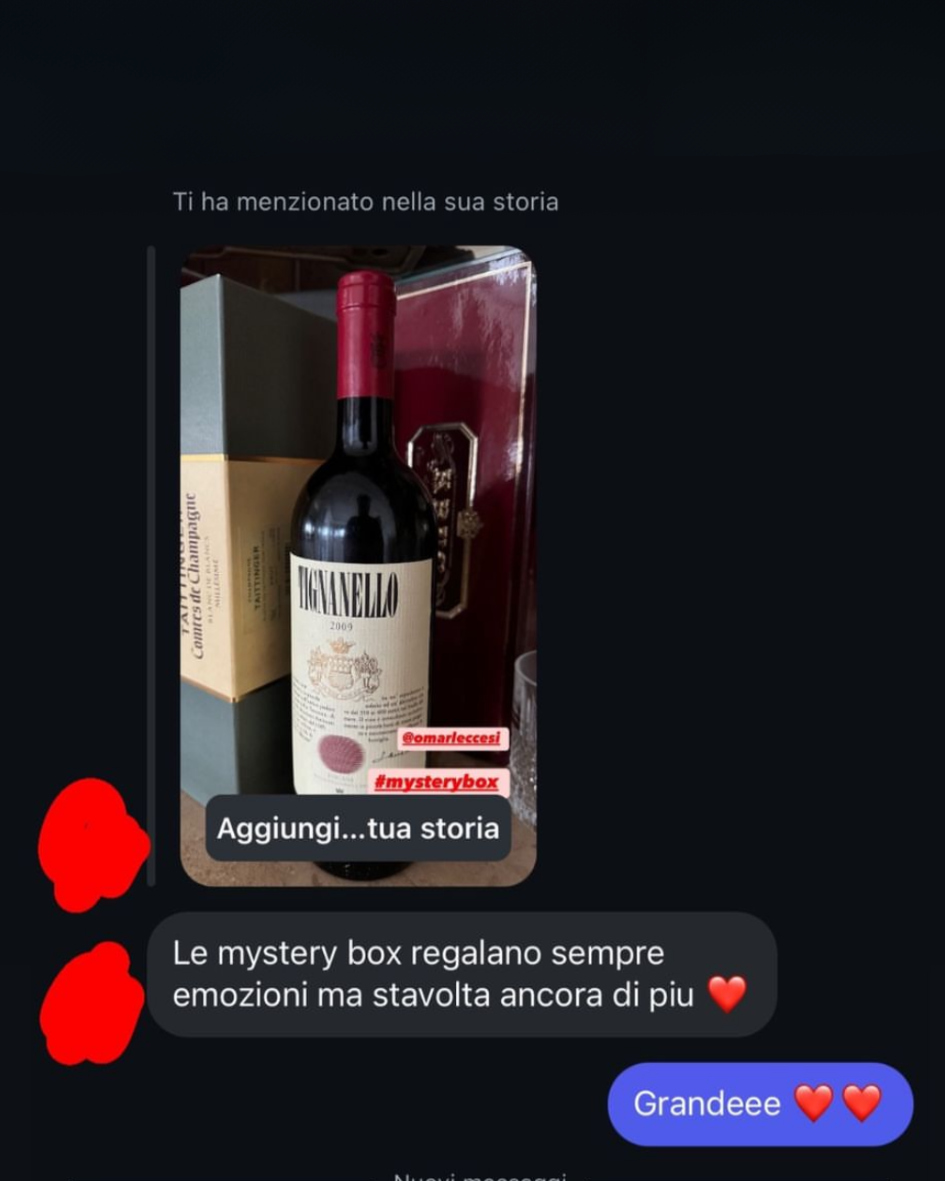Open the Tignanello story mention
The width and height of the screenshot is (945, 1181).
click(x=358, y=500)
